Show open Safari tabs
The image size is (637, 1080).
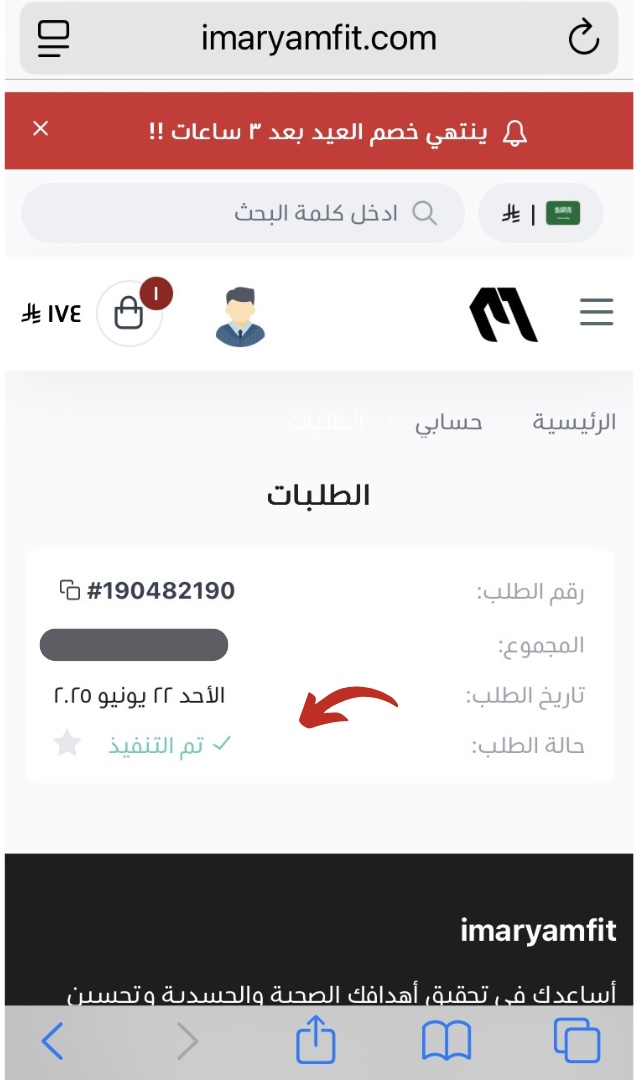tap(577, 1042)
